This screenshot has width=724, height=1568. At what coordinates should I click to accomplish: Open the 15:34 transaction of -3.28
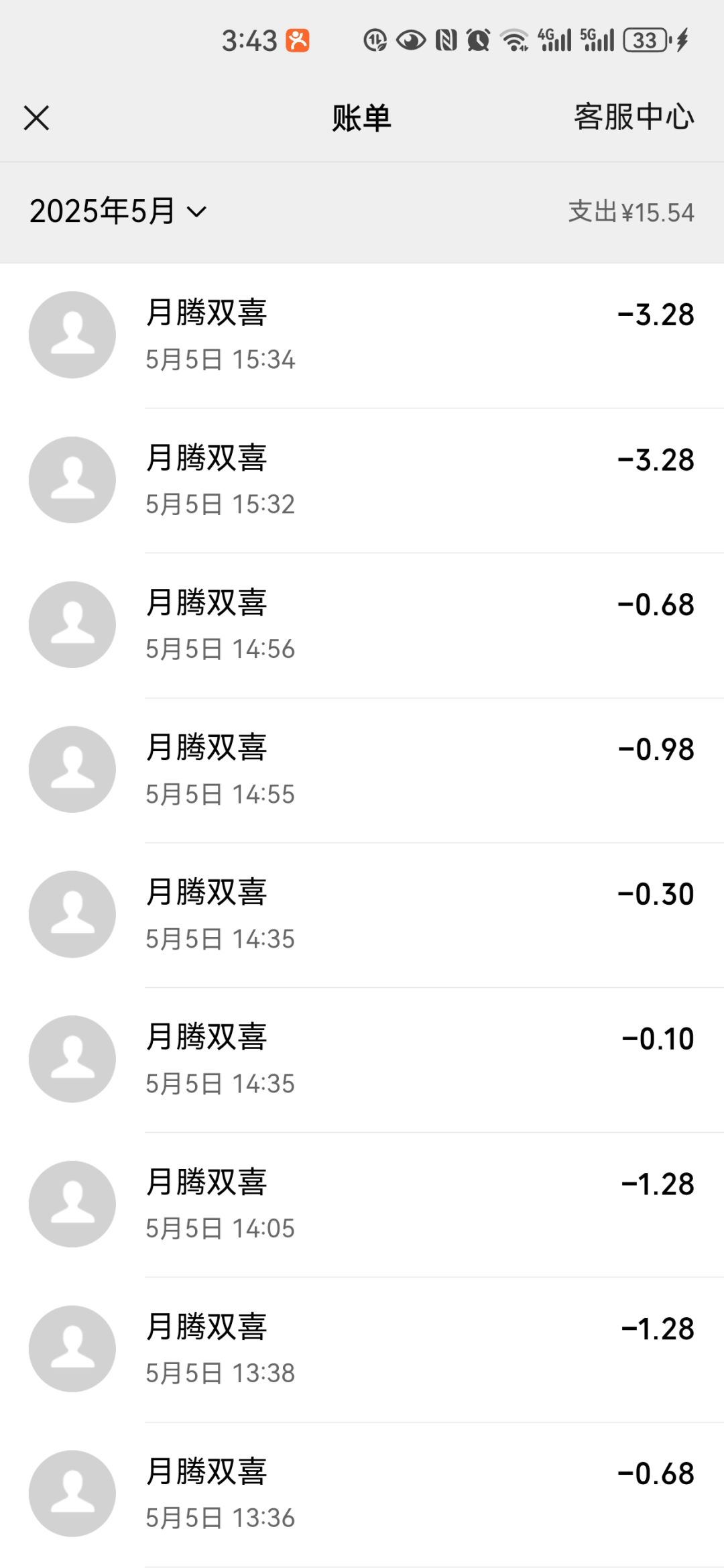[x=362, y=335]
